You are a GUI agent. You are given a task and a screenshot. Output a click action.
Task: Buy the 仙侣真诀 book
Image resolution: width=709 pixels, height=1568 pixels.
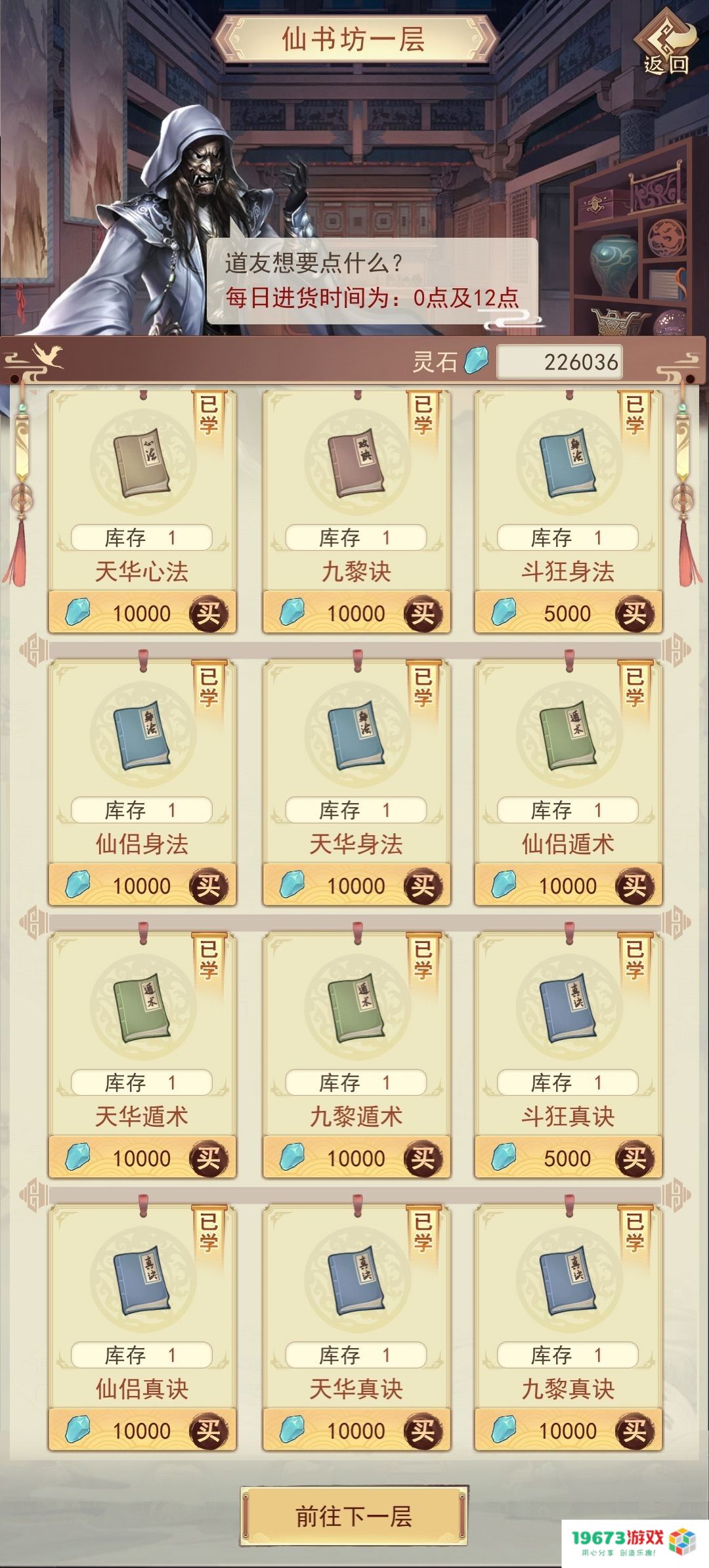[x=208, y=1431]
